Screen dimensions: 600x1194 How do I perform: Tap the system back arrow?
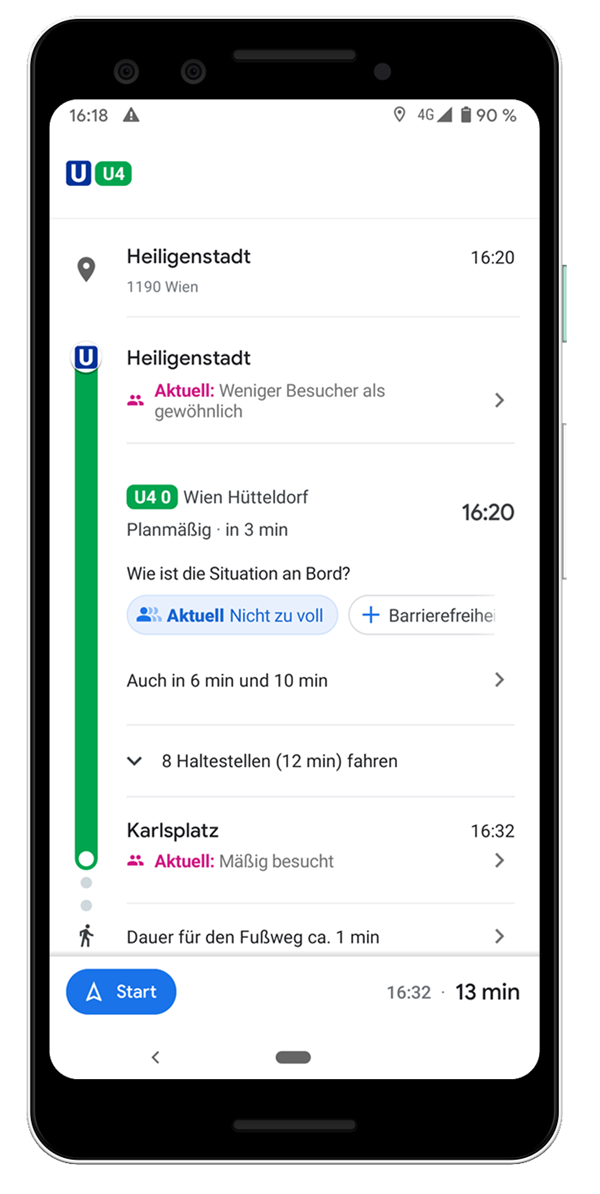click(155, 1057)
